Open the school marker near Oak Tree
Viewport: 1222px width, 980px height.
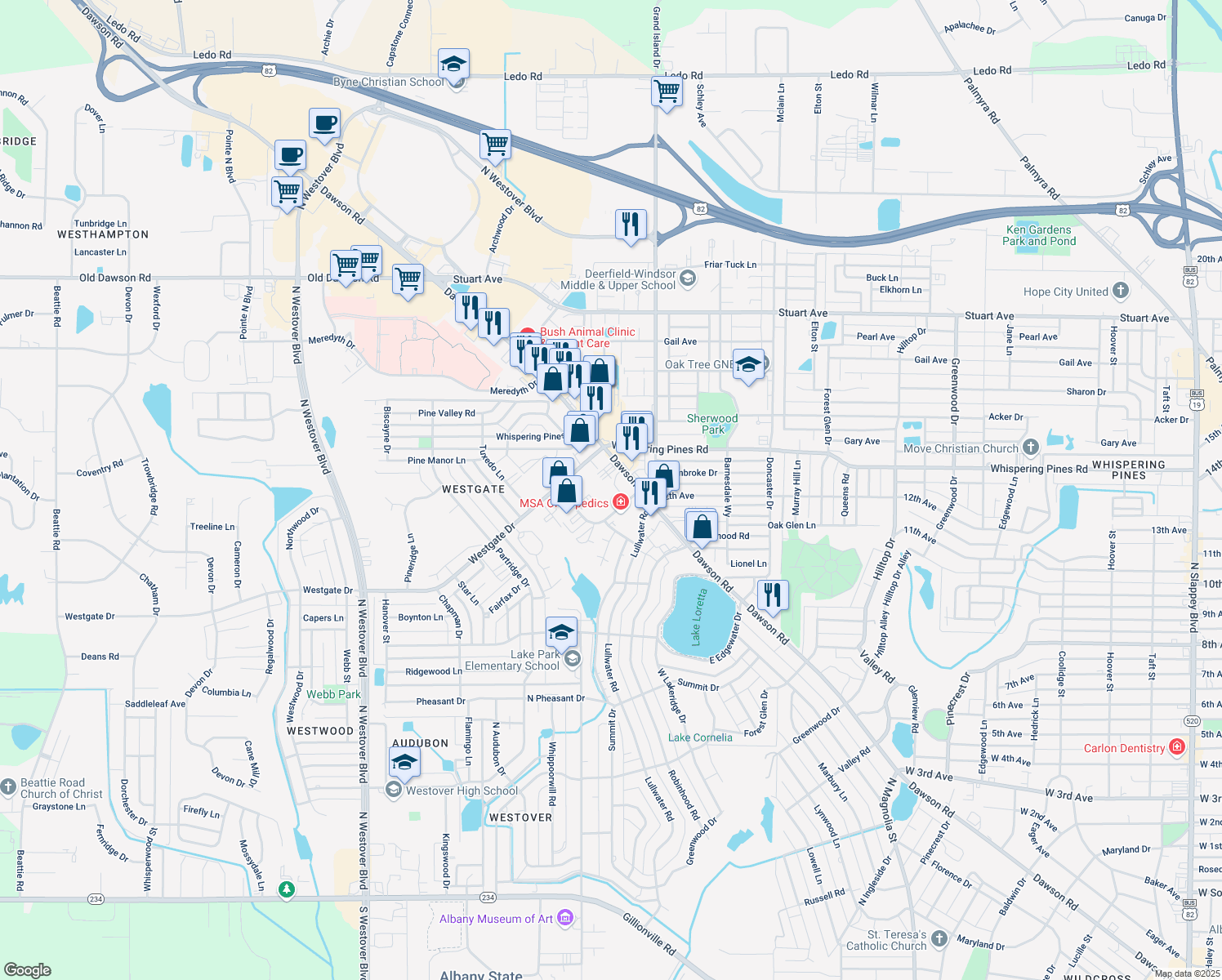click(748, 364)
